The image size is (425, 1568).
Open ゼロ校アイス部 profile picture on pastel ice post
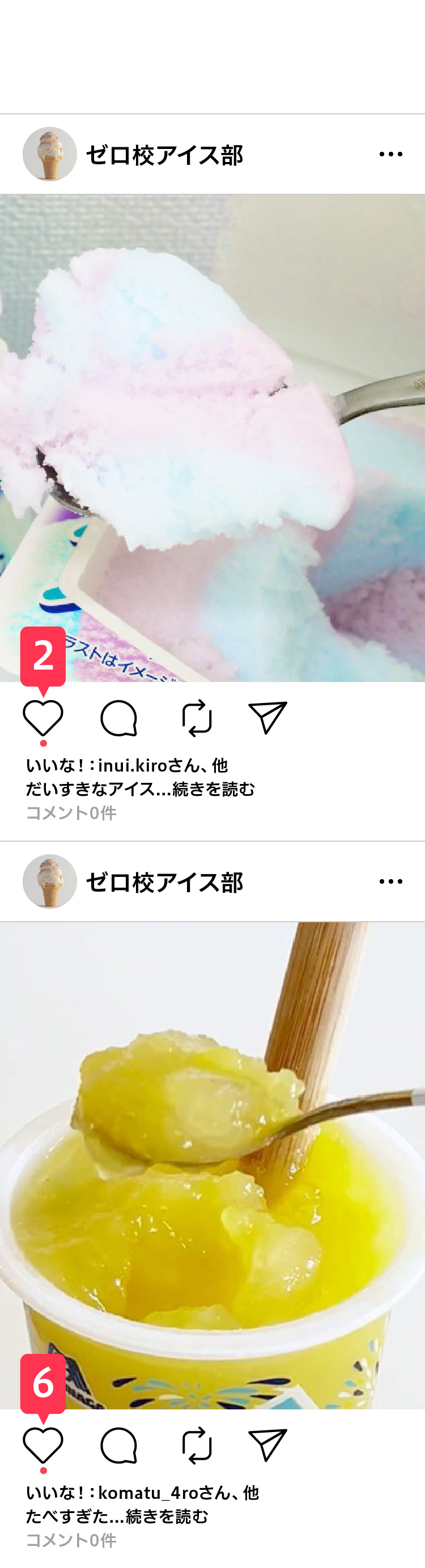[x=50, y=154]
